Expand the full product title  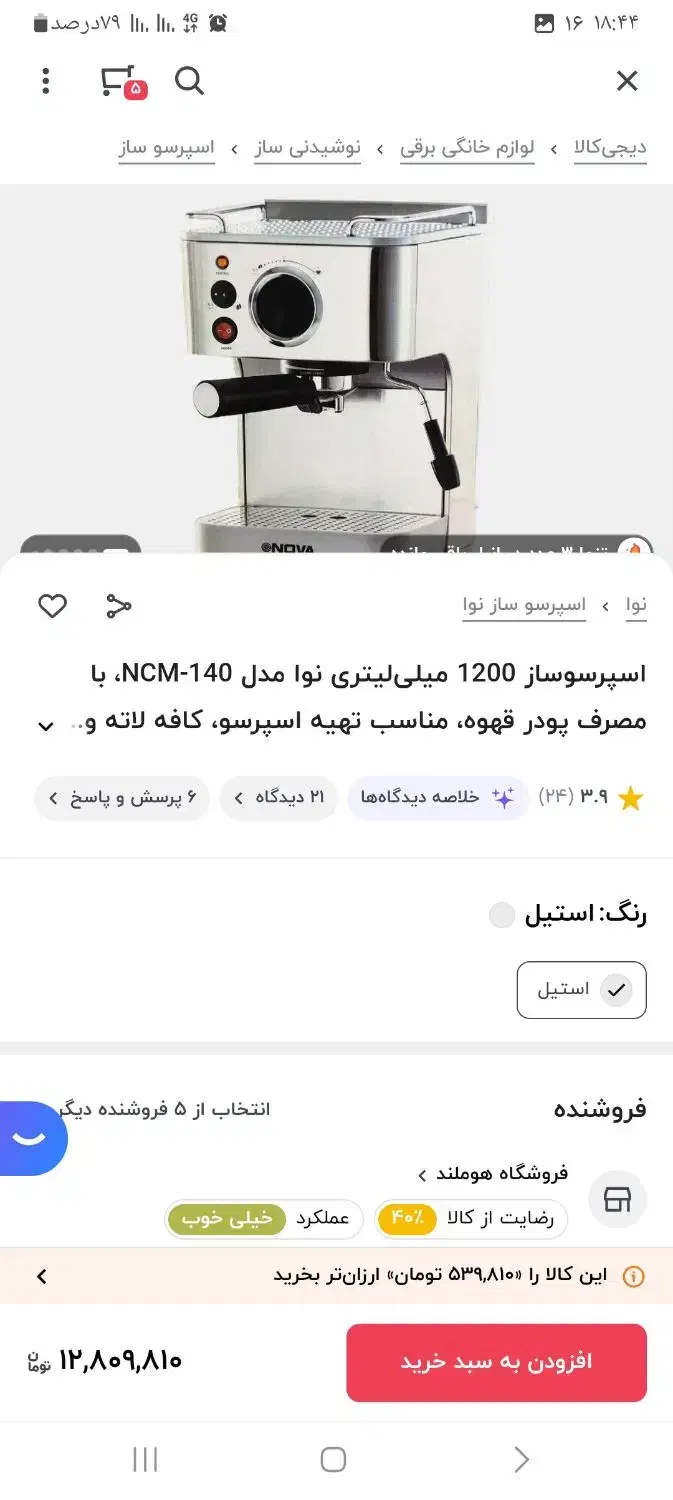[x=46, y=726]
